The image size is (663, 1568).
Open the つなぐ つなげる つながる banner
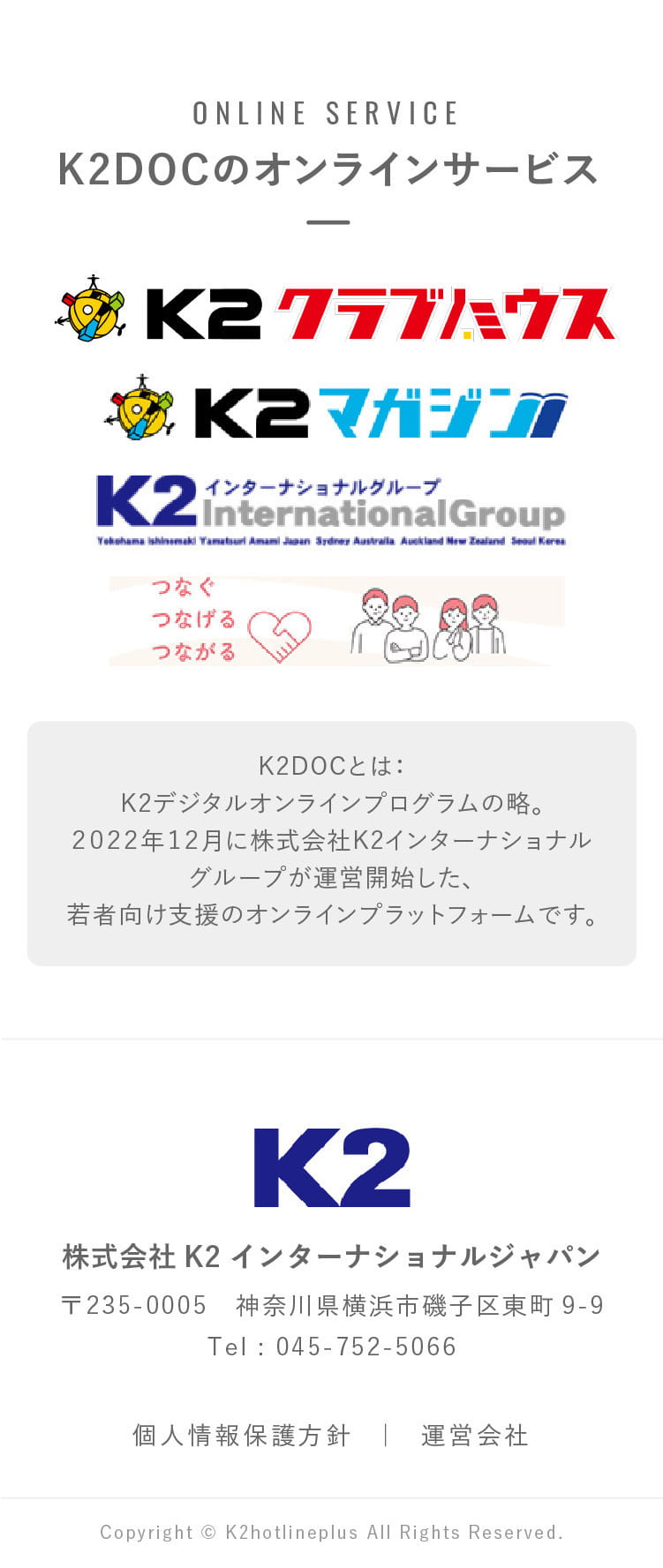pos(335,620)
